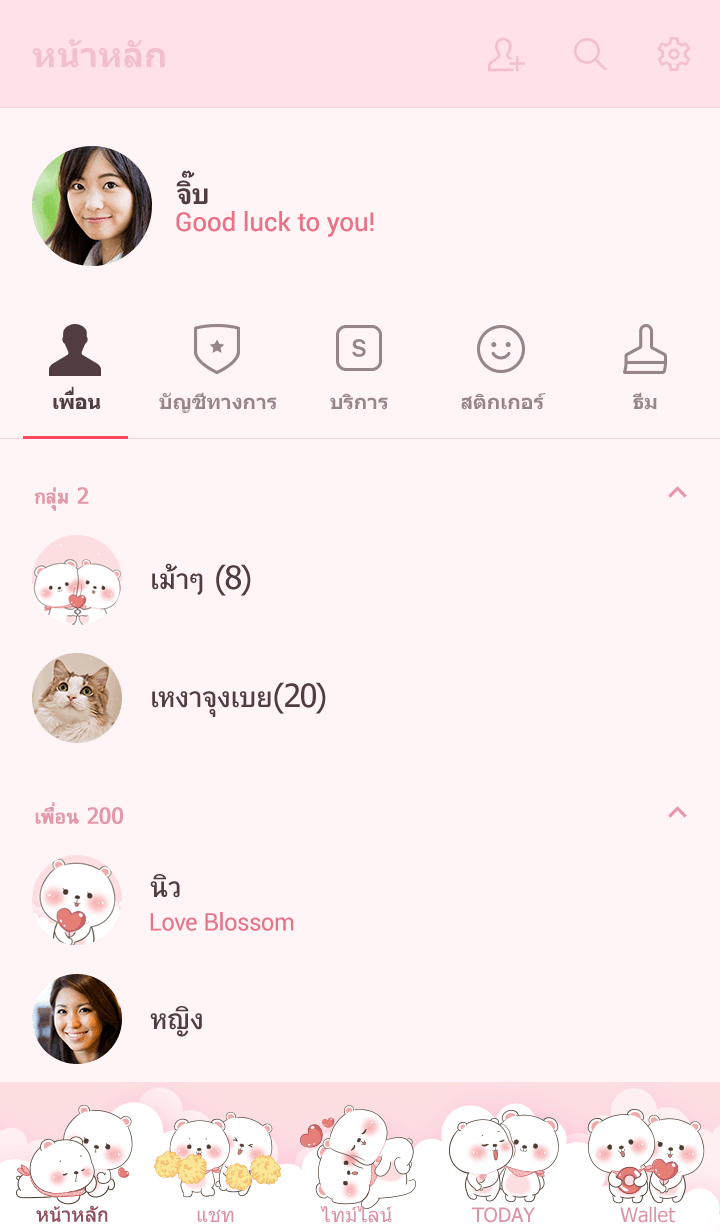Open the เม้าๆ (8) group
Image resolution: width=720 pixels, height=1232 pixels.
[200, 580]
